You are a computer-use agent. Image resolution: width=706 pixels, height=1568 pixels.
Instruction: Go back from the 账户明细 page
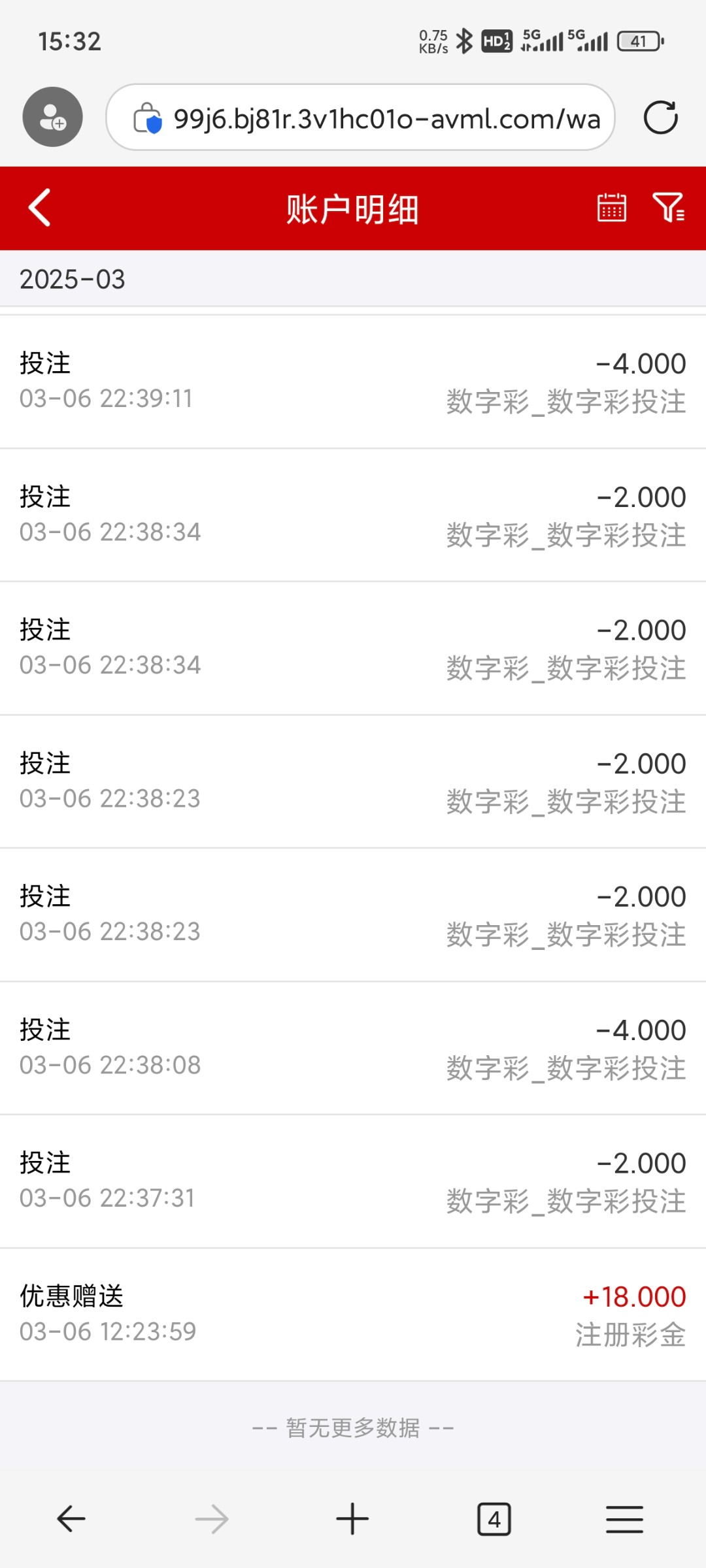(x=40, y=208)
